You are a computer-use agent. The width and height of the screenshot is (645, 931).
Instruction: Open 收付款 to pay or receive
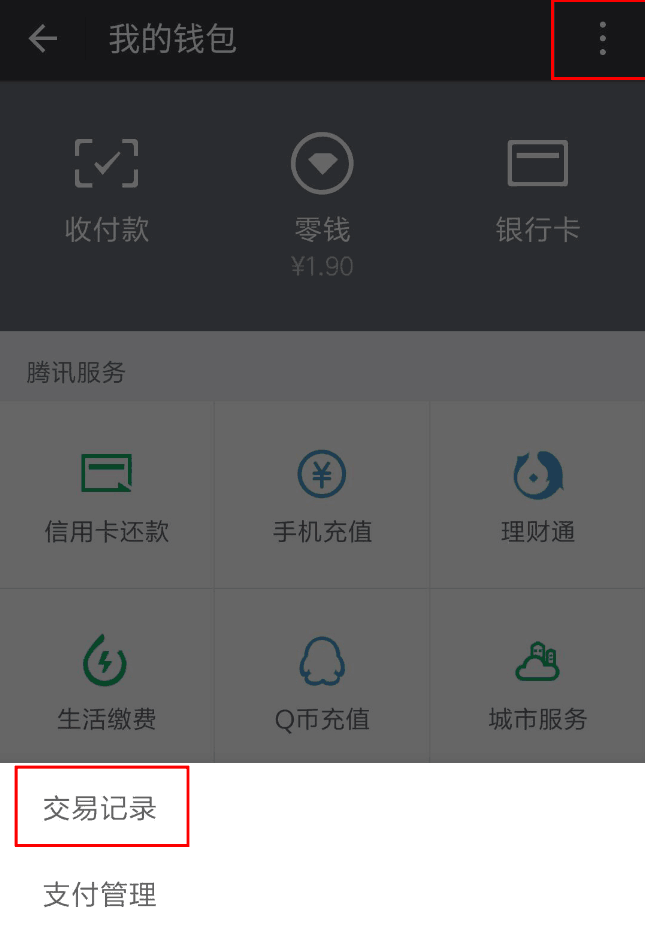point(107,190)
